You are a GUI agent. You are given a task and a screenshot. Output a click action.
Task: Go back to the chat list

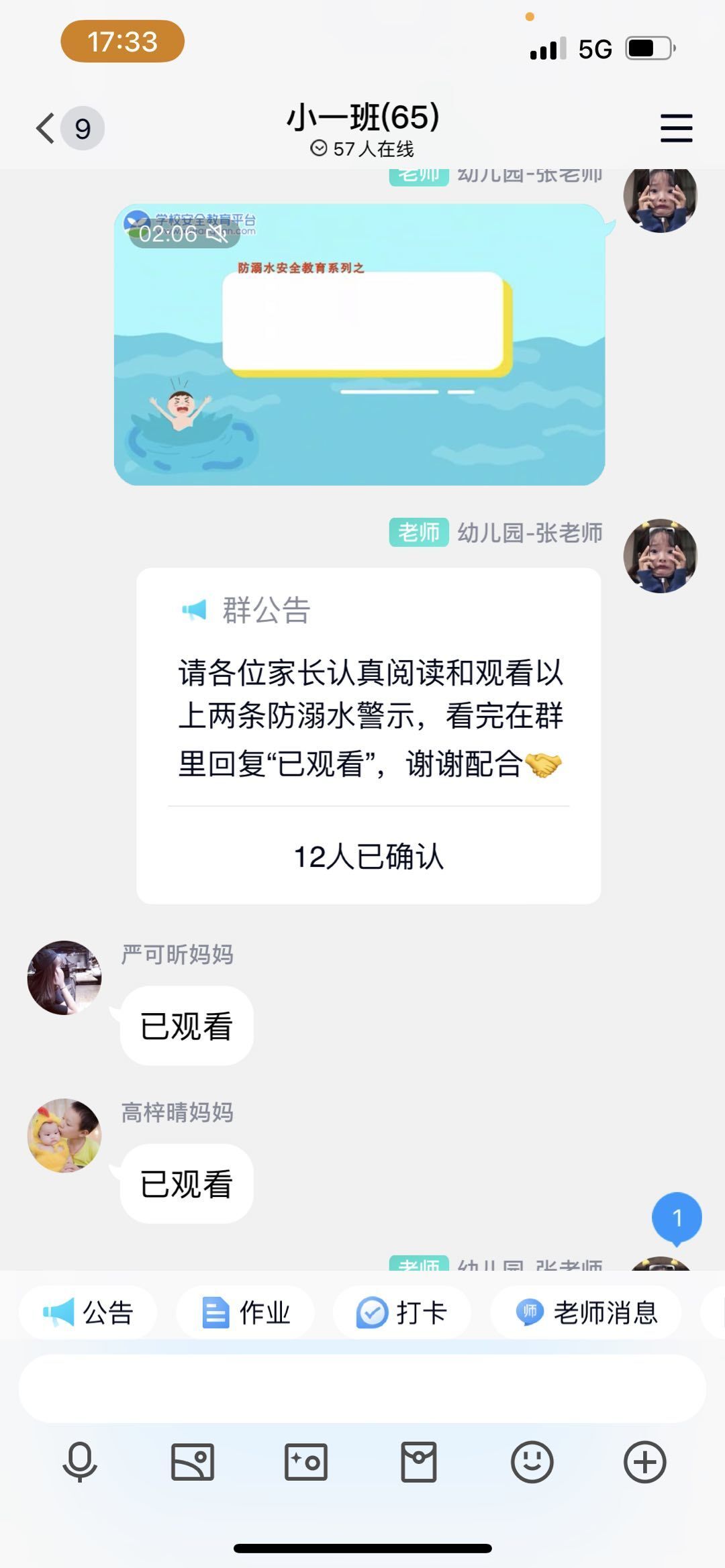[47, 128]
